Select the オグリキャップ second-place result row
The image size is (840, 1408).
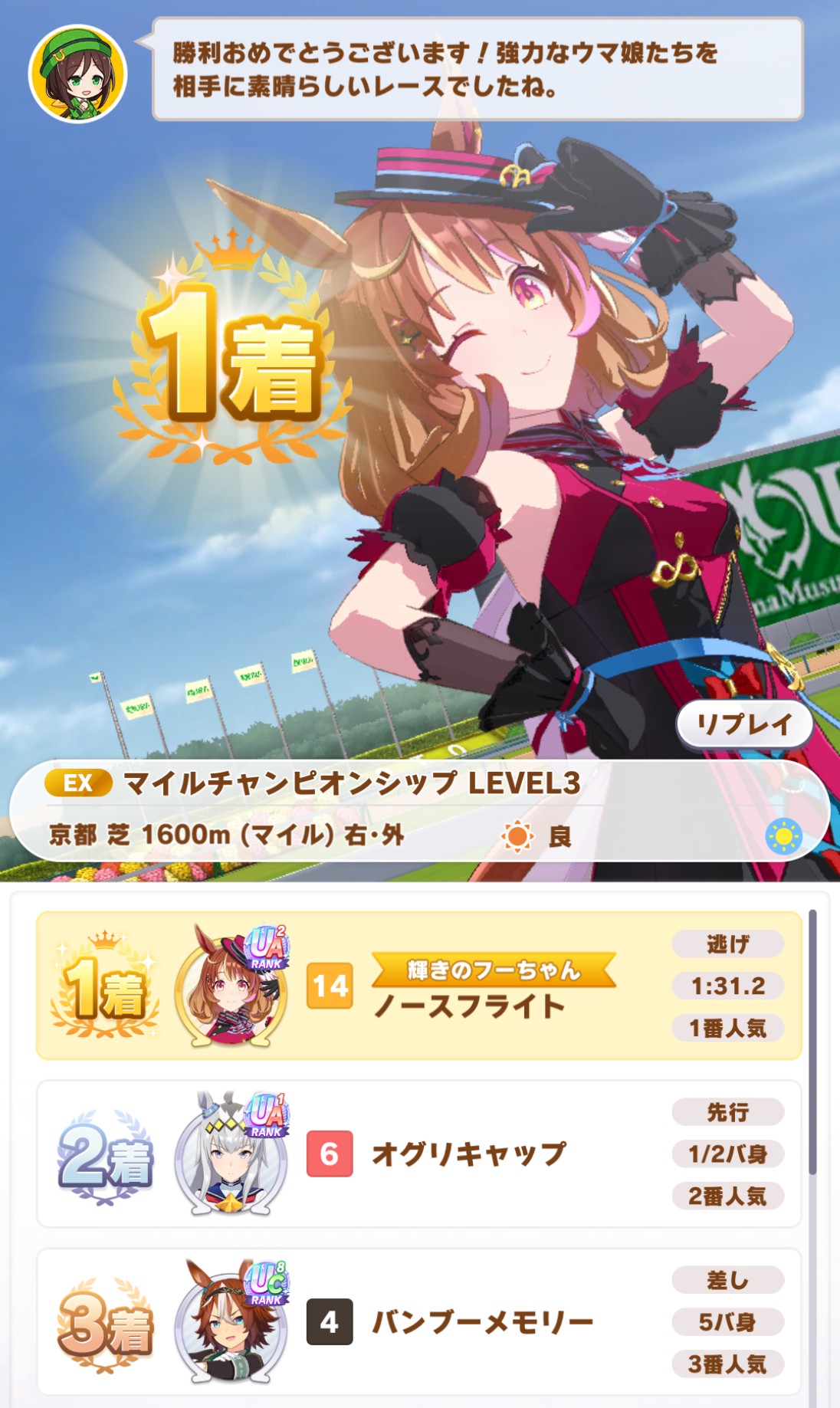[x=418, y=1154]
